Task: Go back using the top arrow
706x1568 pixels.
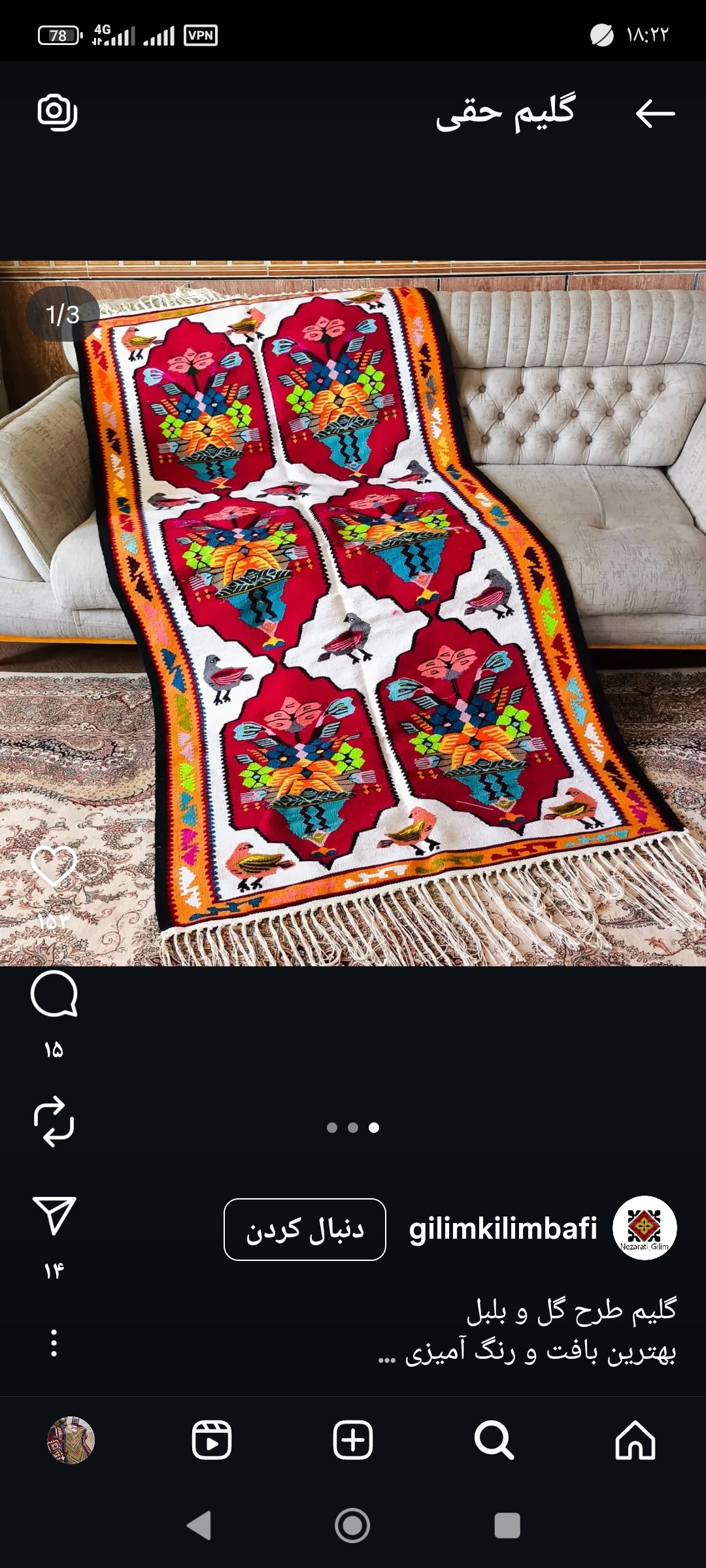Action: point(654,113)
